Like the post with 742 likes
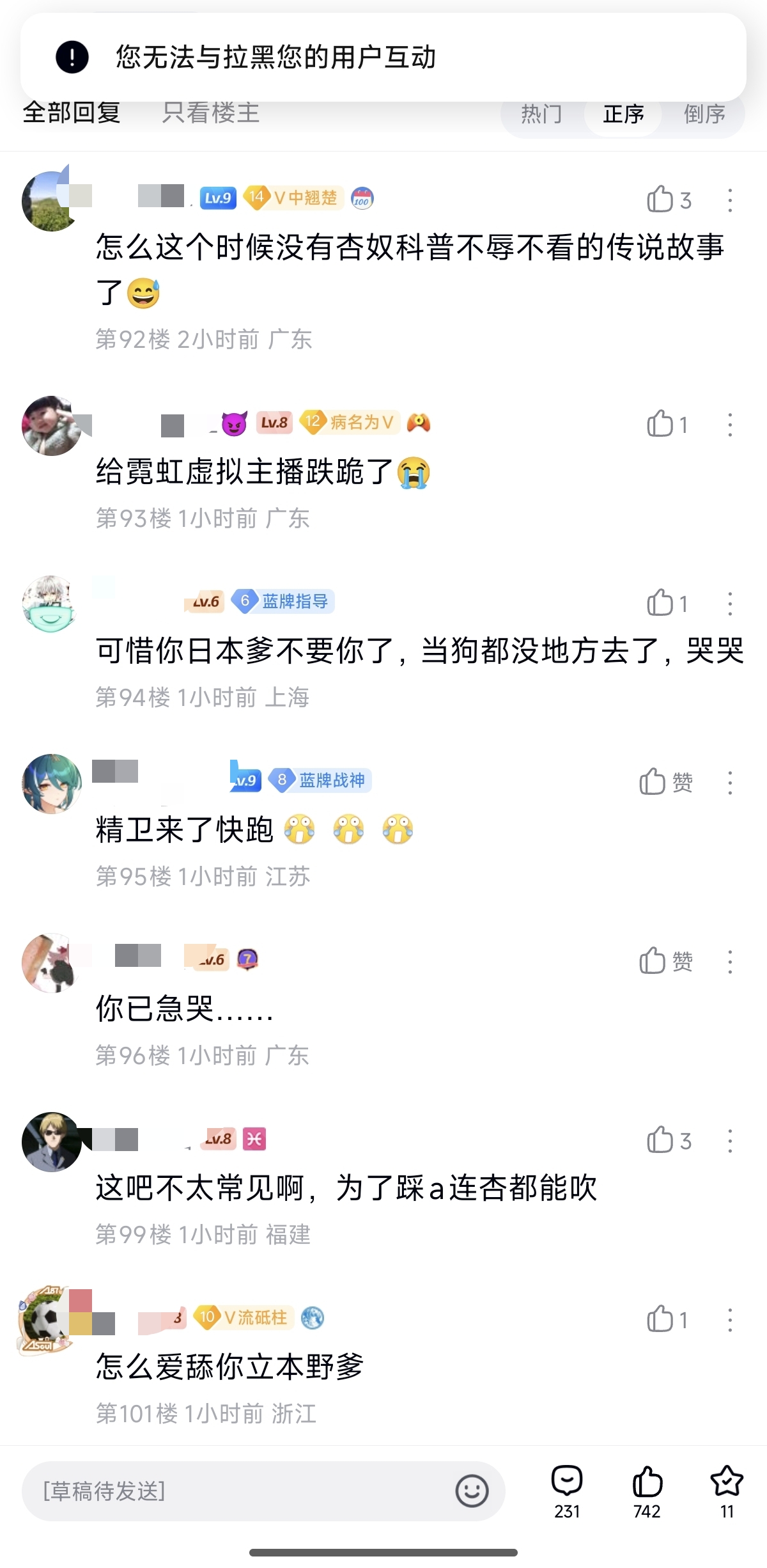The height and width of the screenshot is (1568, 767). (x=647, y=1492)
